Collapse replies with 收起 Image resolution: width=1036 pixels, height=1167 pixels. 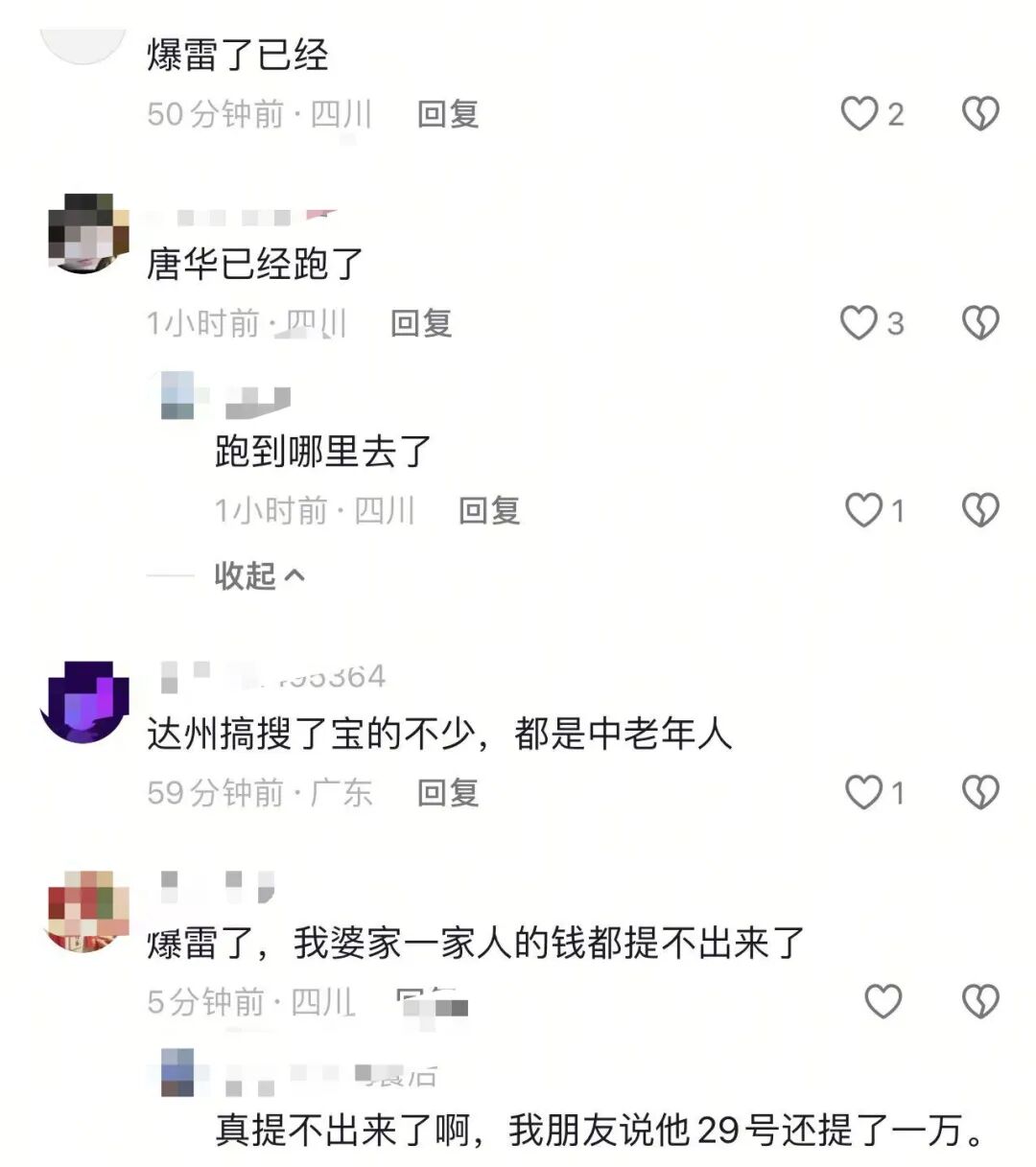pyautogui.click(x=259, y=575)
